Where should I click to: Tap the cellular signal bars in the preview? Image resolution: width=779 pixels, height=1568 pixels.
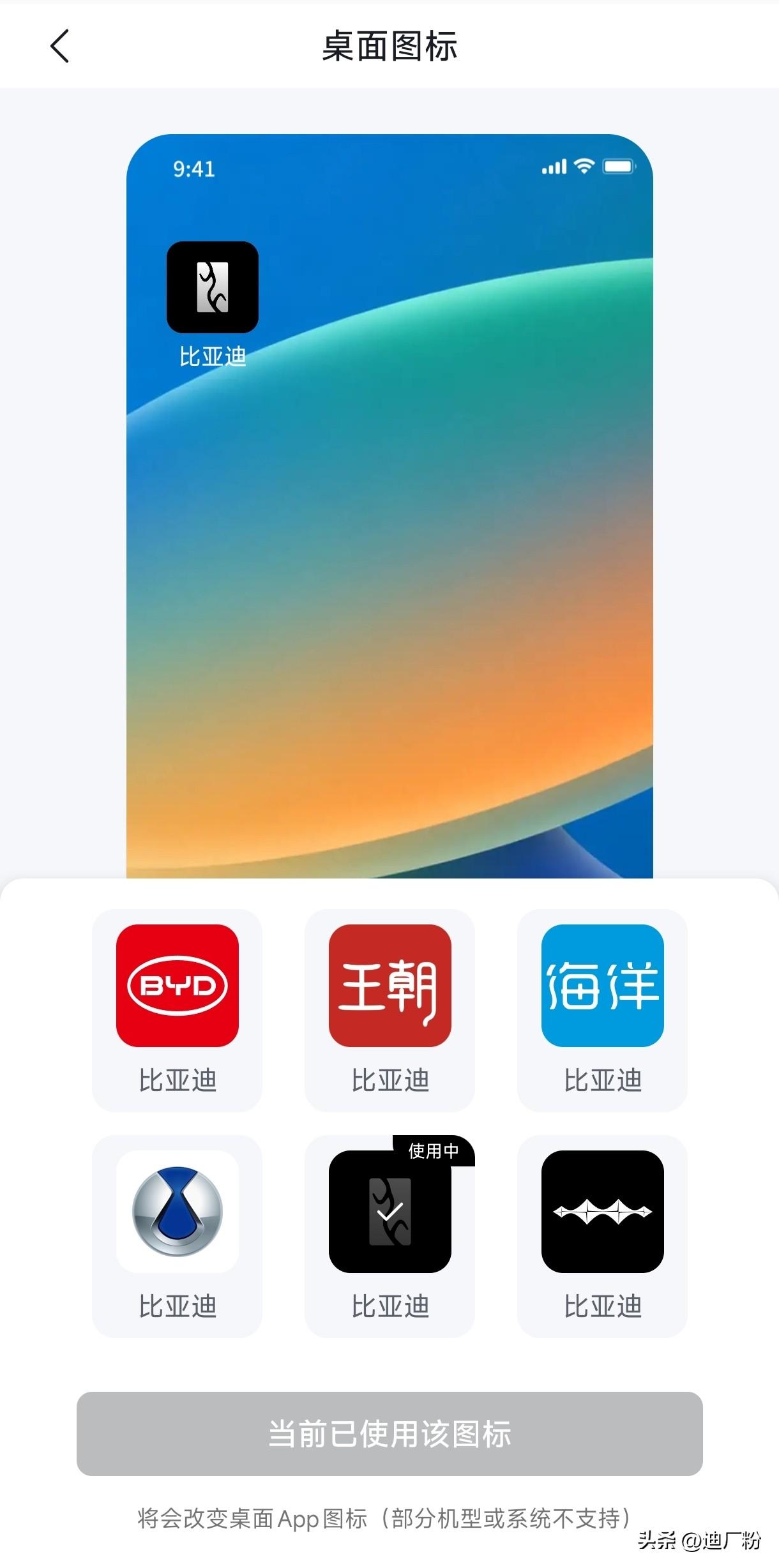(553, 167)
